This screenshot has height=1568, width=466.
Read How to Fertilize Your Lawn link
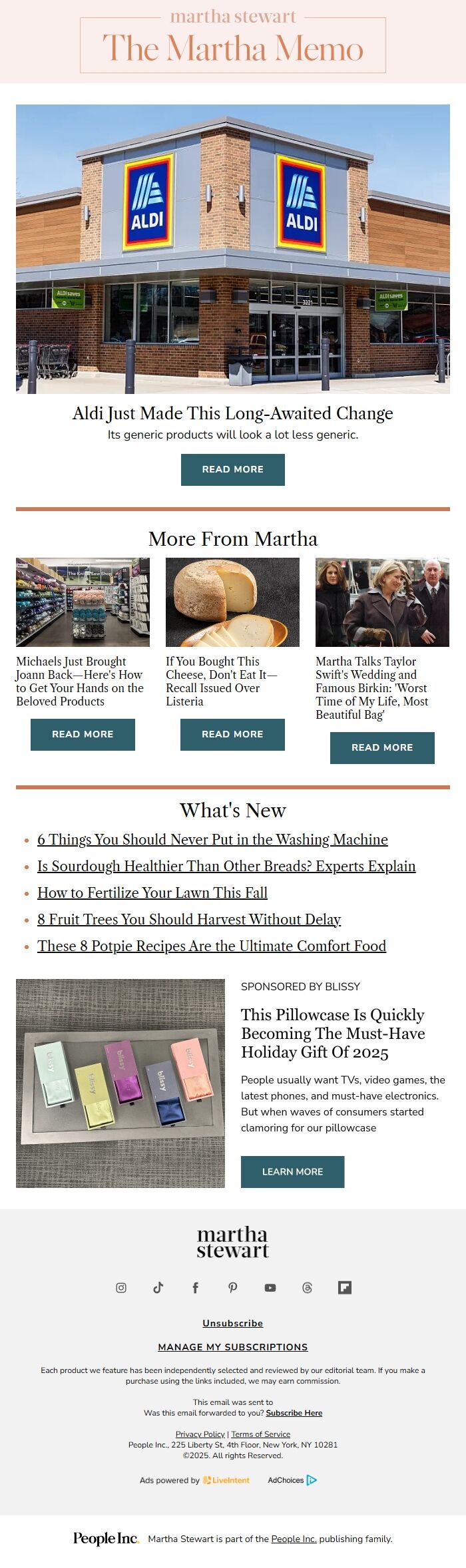(x=152, y=892)
